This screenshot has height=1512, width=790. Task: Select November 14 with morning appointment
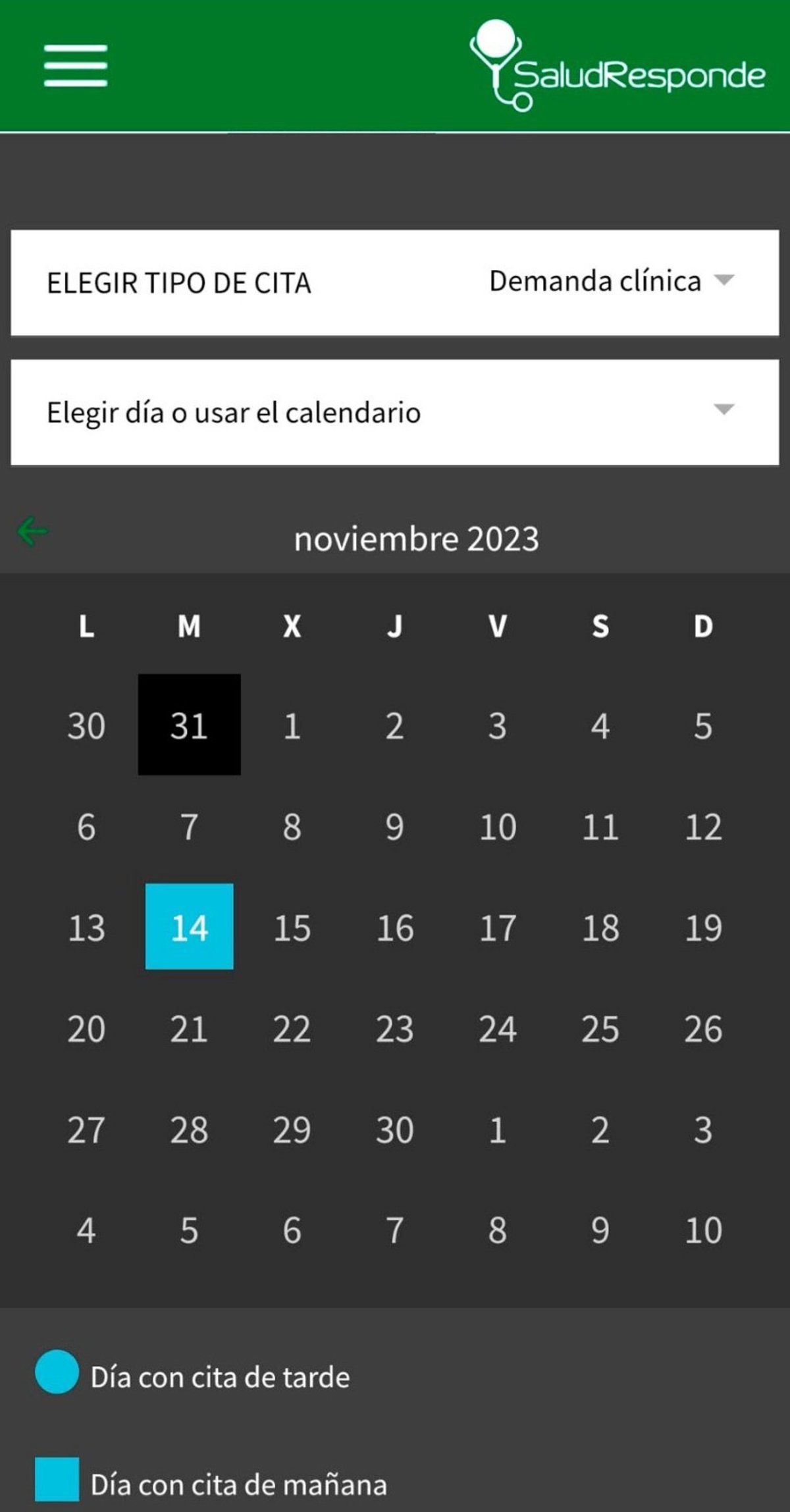pos(189,927)
